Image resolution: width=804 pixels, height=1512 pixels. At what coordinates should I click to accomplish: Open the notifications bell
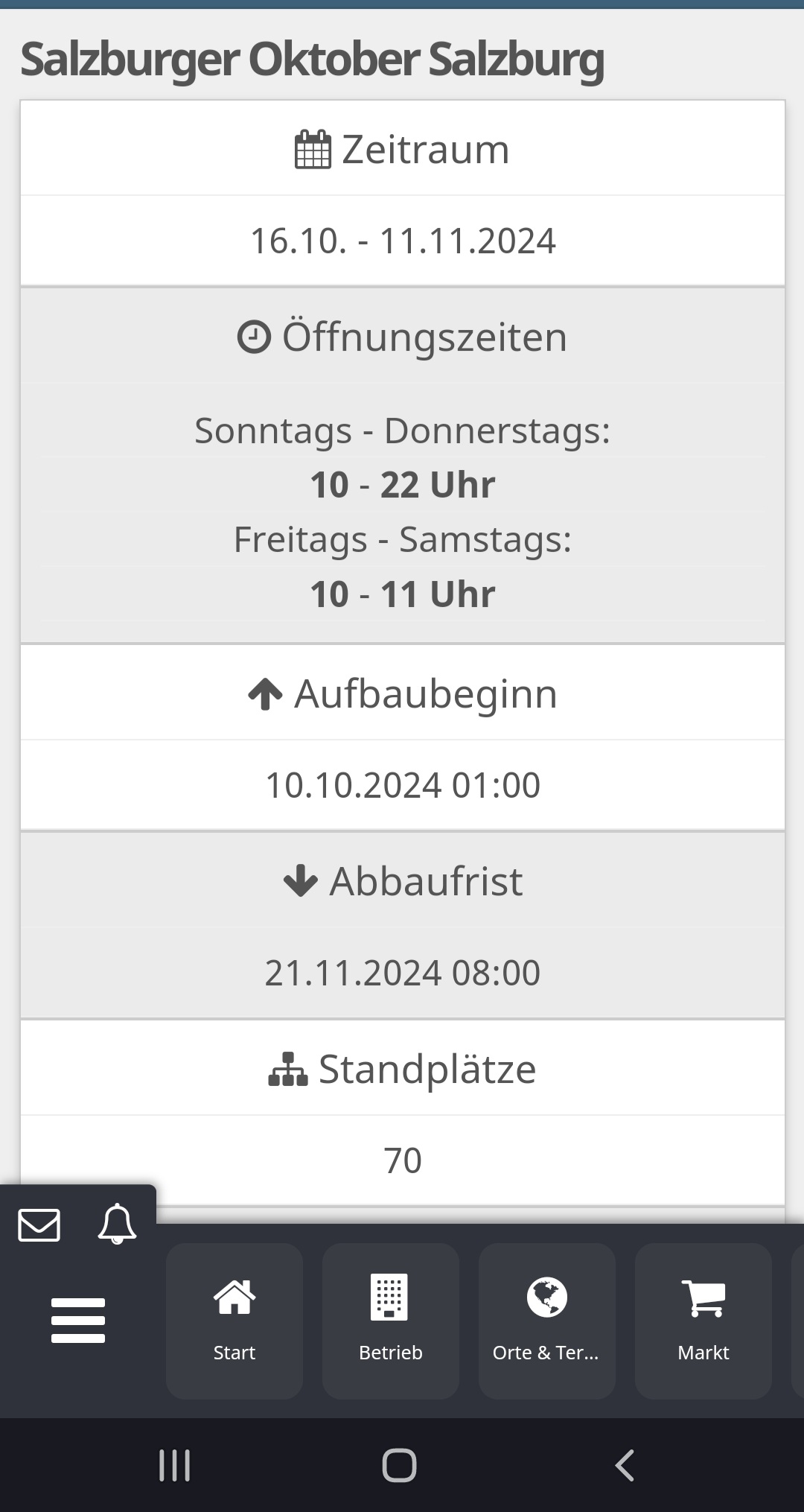click(117, 1224)
